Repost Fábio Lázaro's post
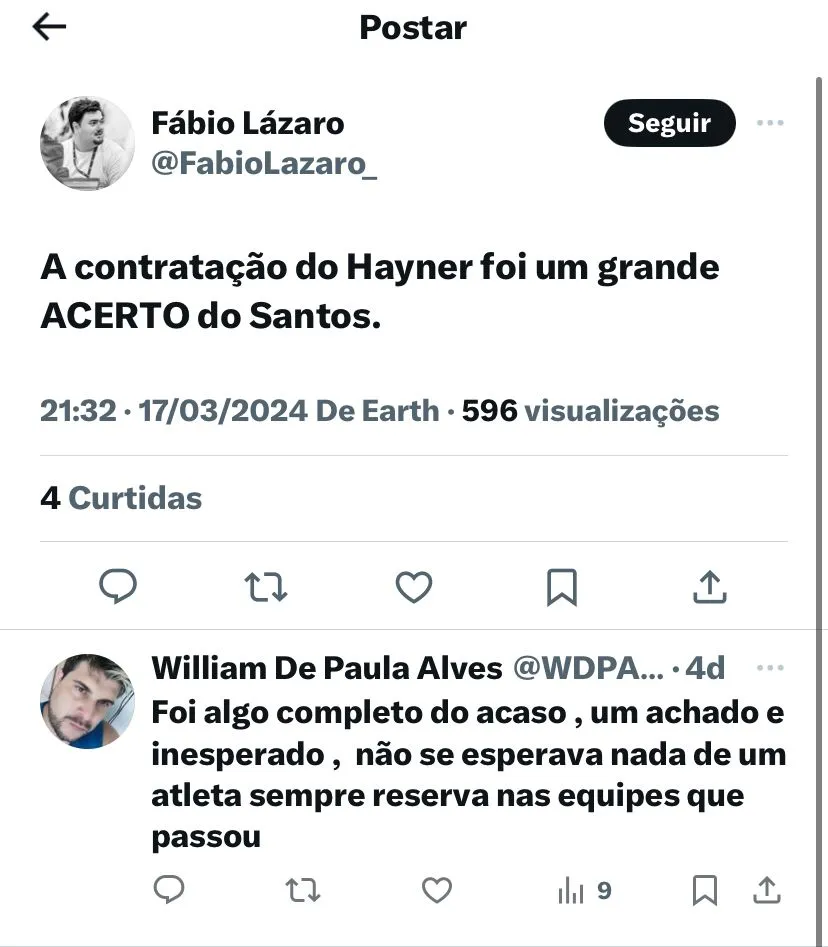The image size is (828, 947). (265, 587)
